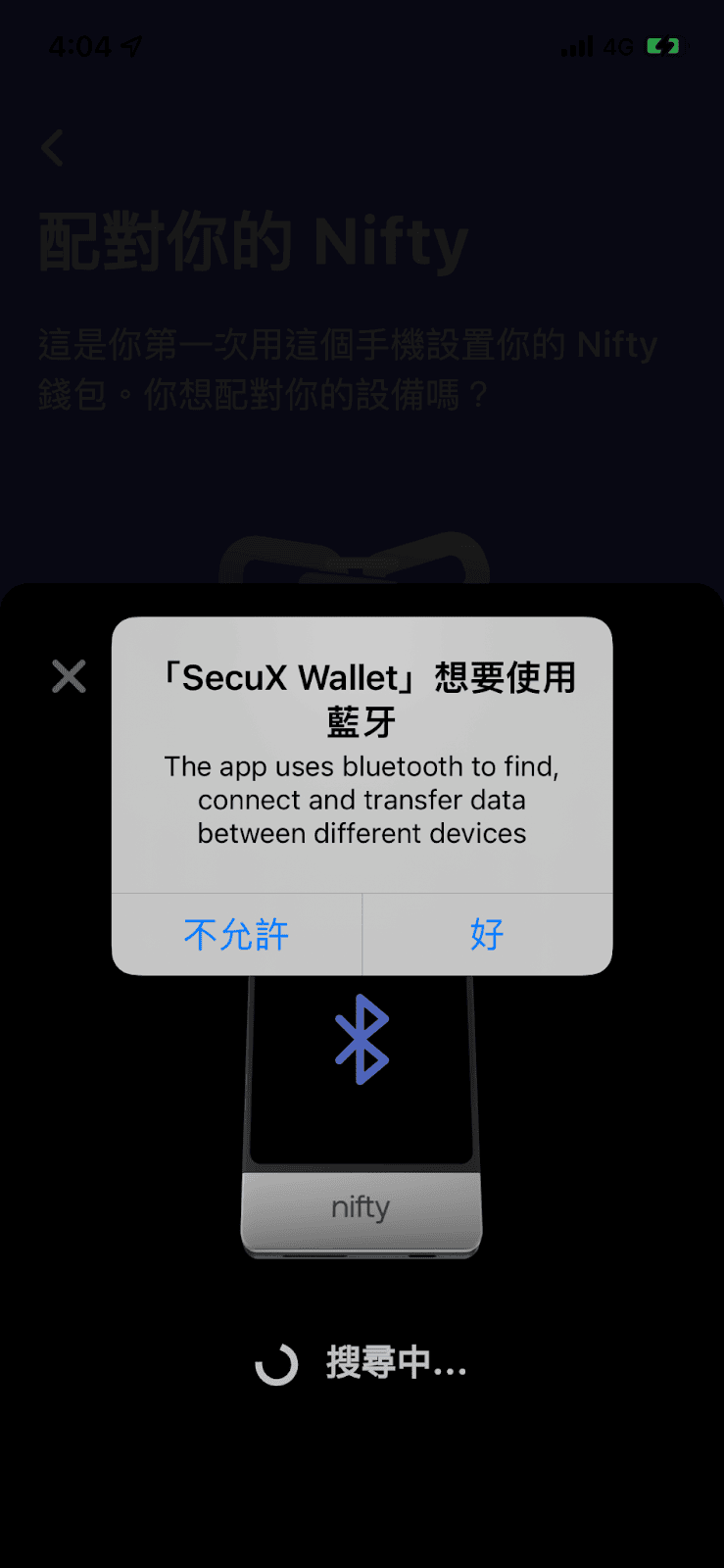724x1568 pixels.
Task: Go back using the top-left arrow
Action: coord(54,149)
